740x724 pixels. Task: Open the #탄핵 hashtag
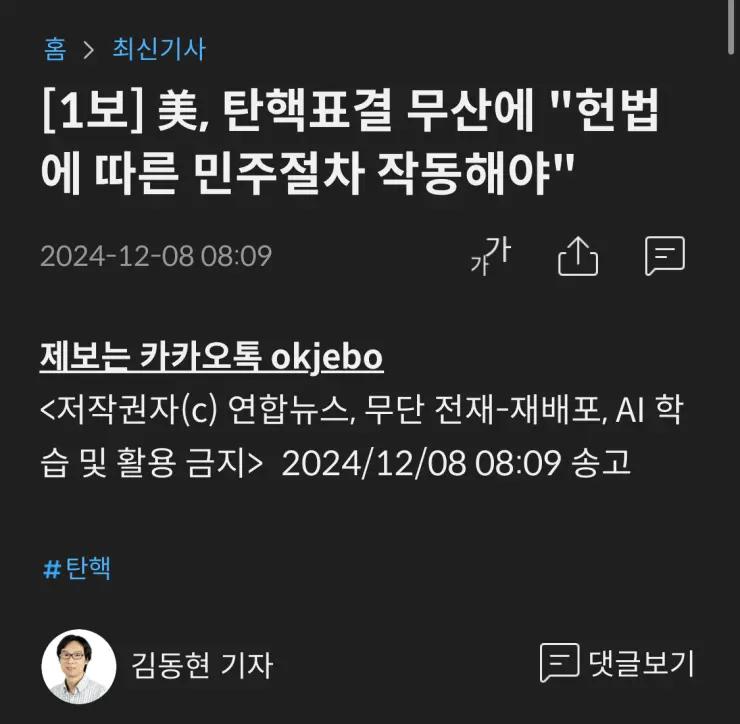[78, 569]
